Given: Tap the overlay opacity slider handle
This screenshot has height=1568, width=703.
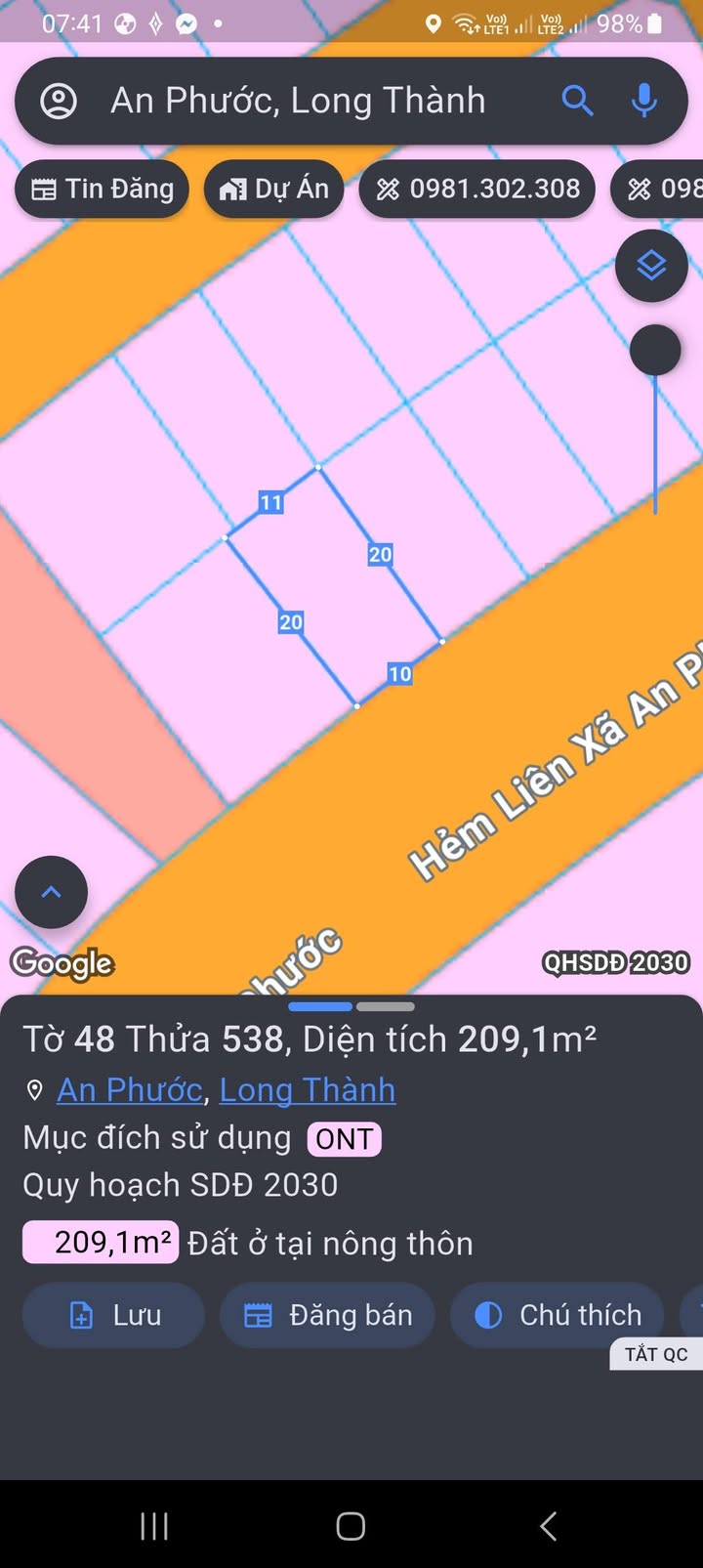Looking at the screenshot, I should coord(655,350).
